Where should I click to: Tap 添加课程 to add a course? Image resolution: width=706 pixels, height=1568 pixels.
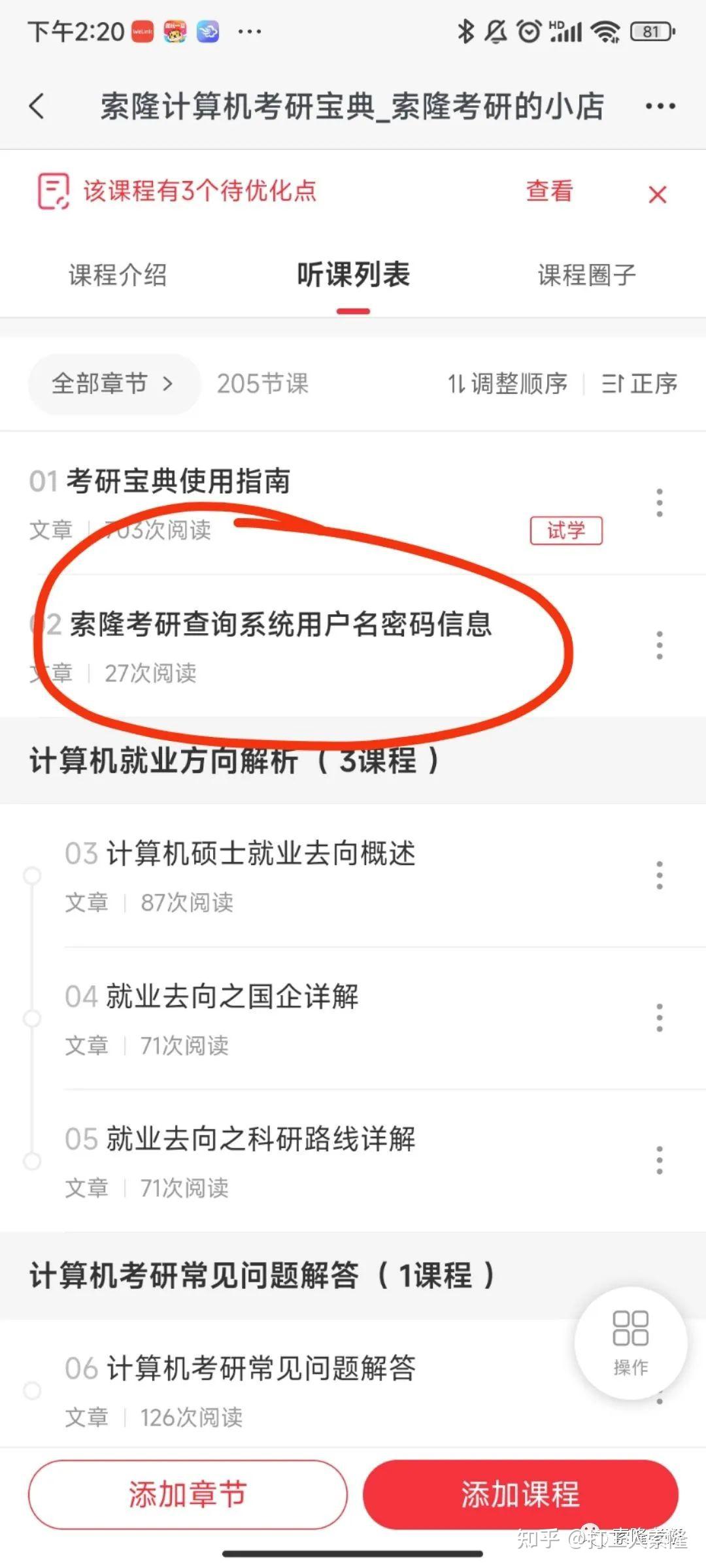click(x=520, y=1494)
